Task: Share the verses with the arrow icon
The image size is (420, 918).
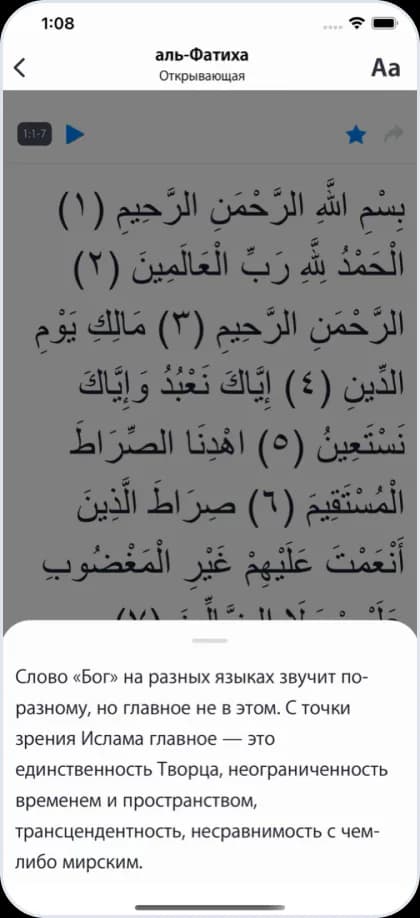Action: [394, 134]
